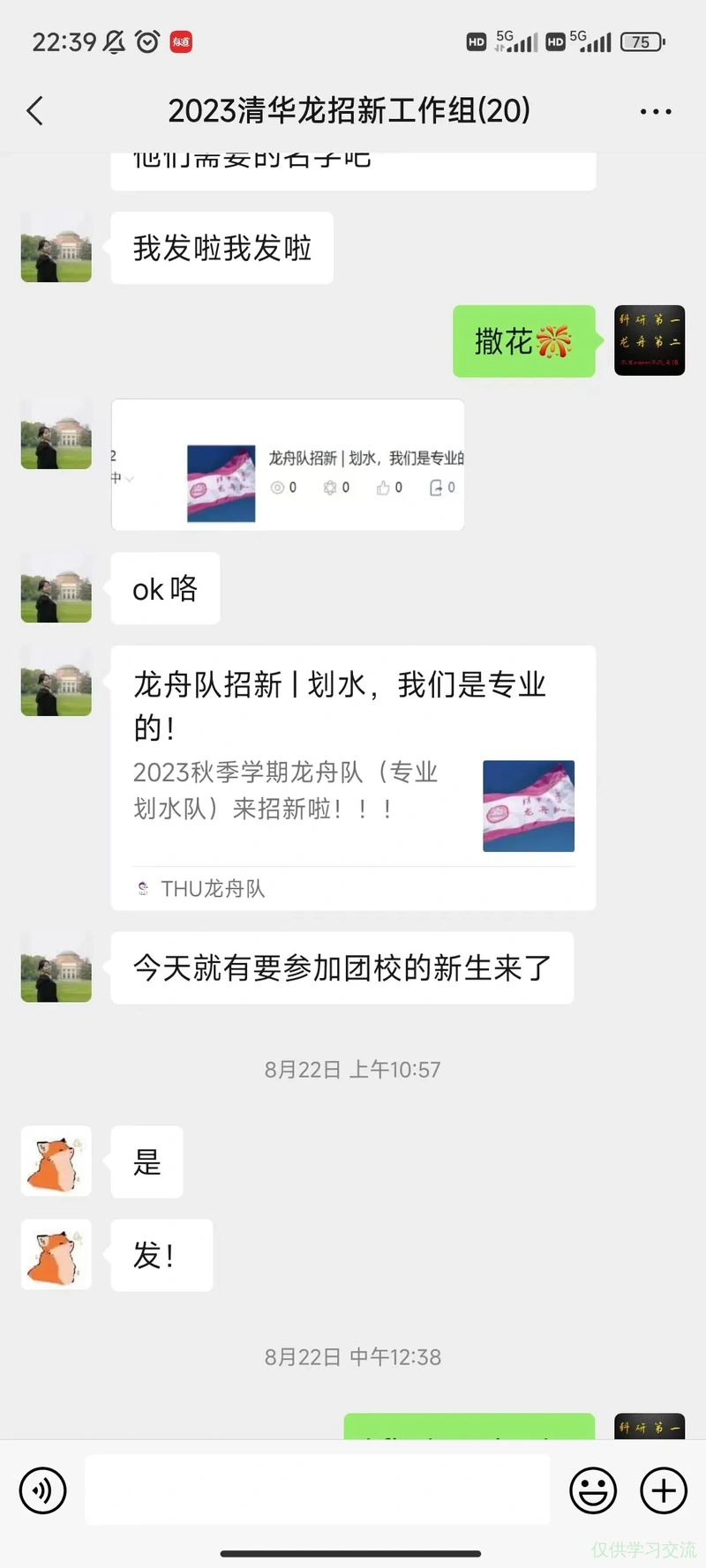
Task: Go back to the chat list
Action: [35, 111]
